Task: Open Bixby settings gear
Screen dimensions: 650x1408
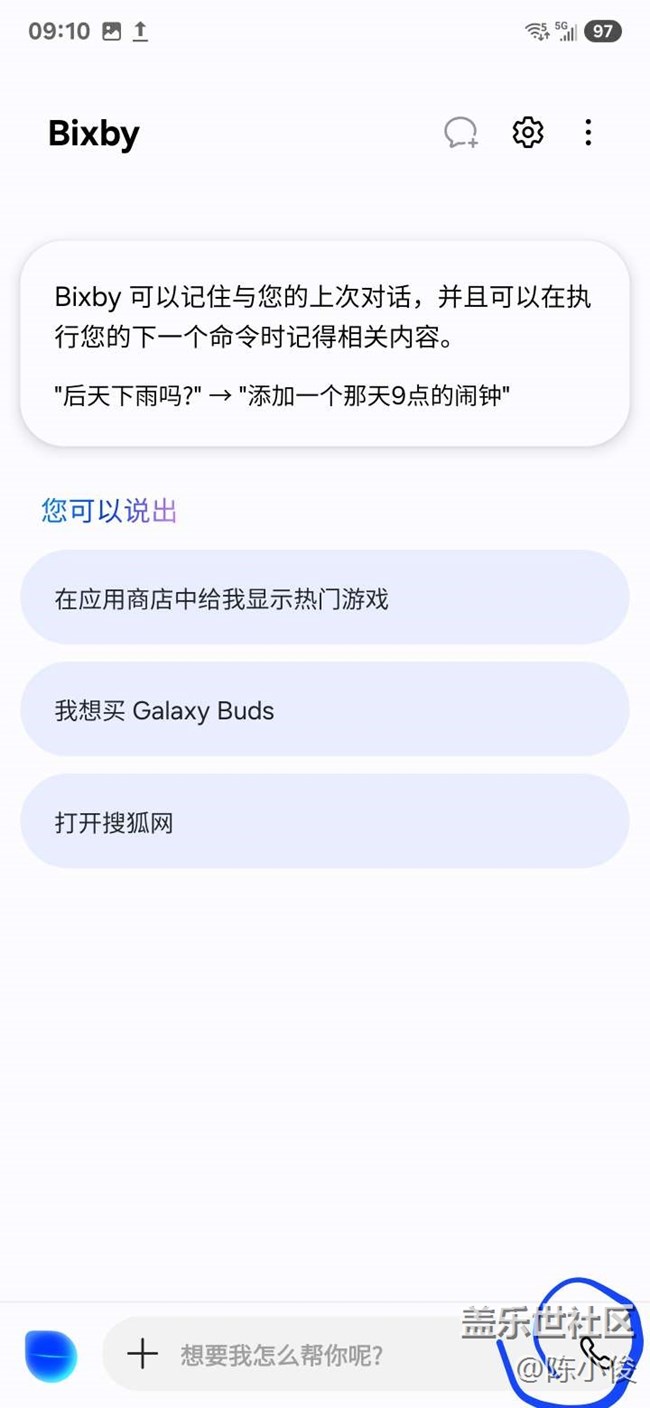Action: 528,132
